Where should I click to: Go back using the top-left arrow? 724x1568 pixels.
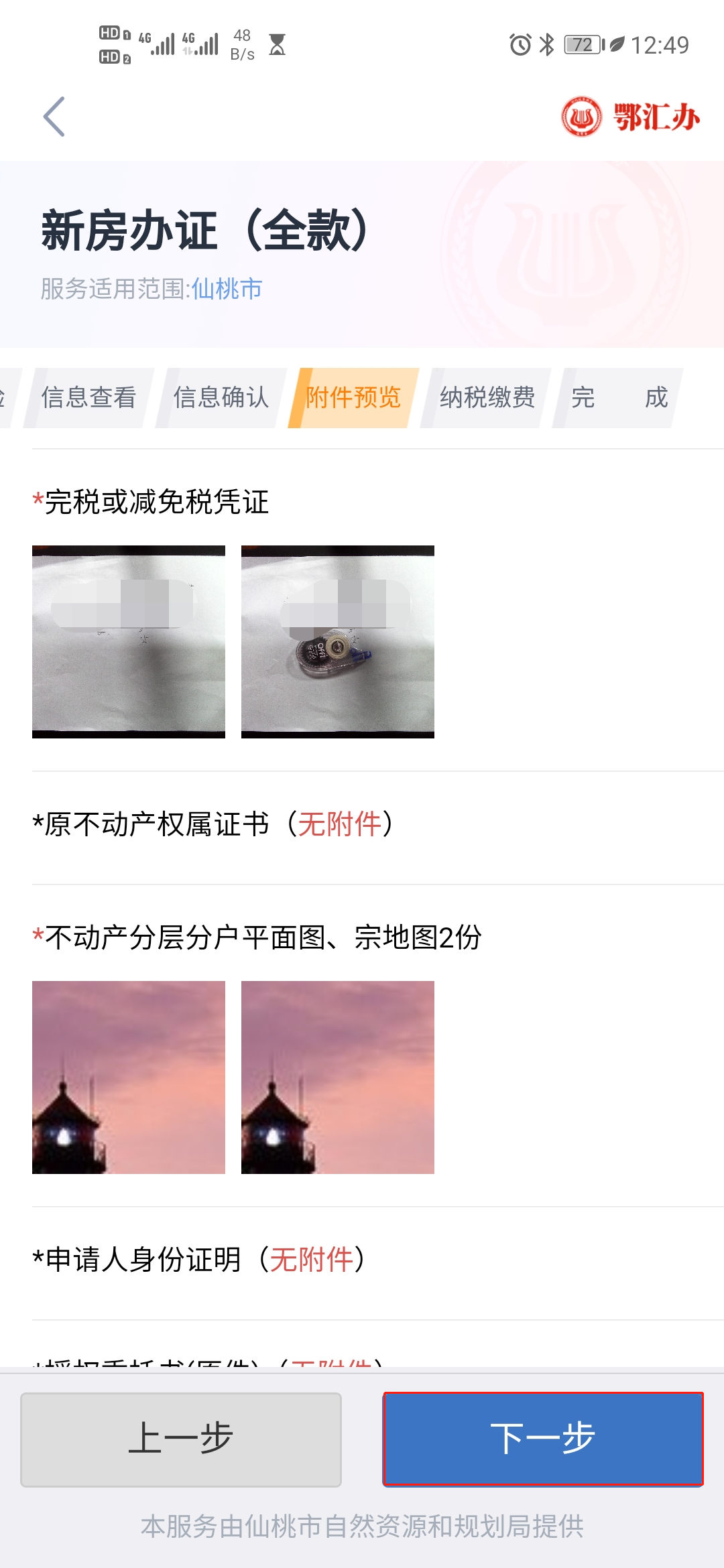54,117
